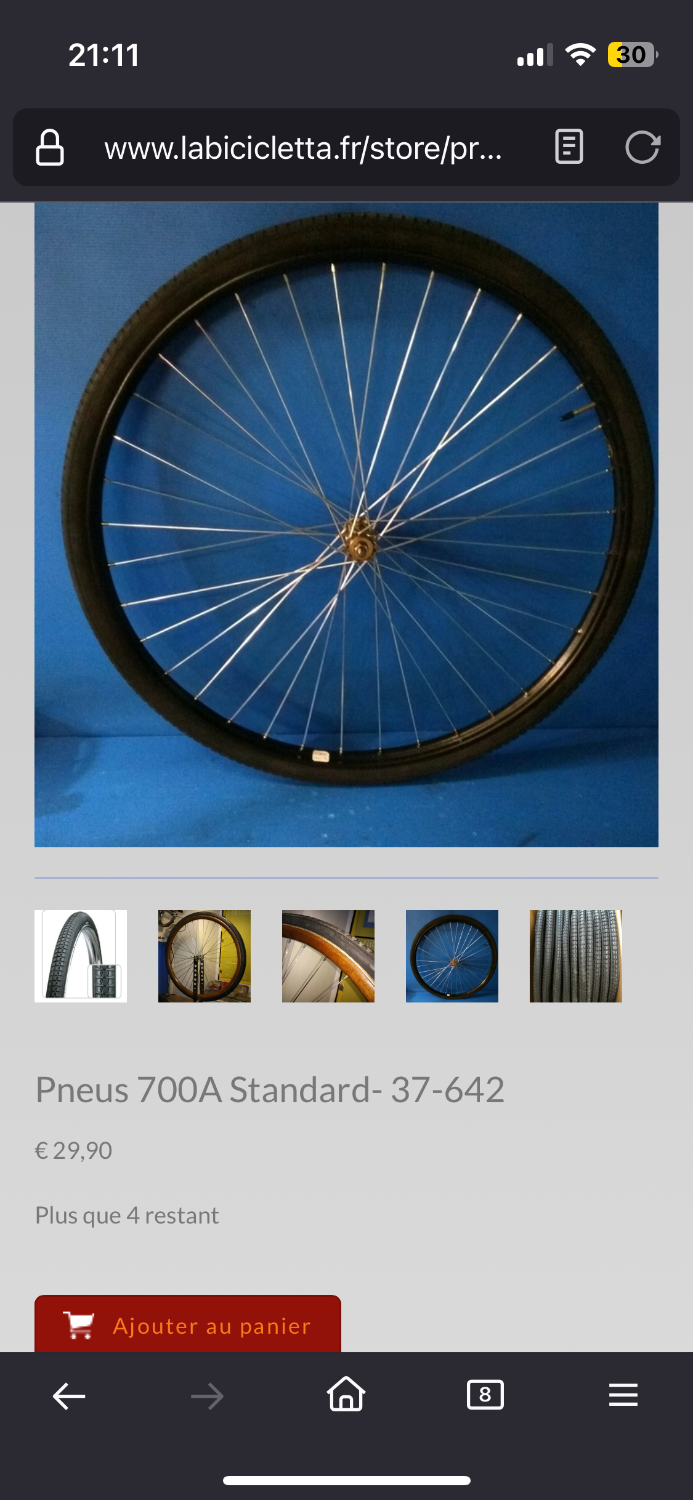Go to the browser home page
Image resolution: width=693 pixels, height=1500 pixels.
[346, 1394]
